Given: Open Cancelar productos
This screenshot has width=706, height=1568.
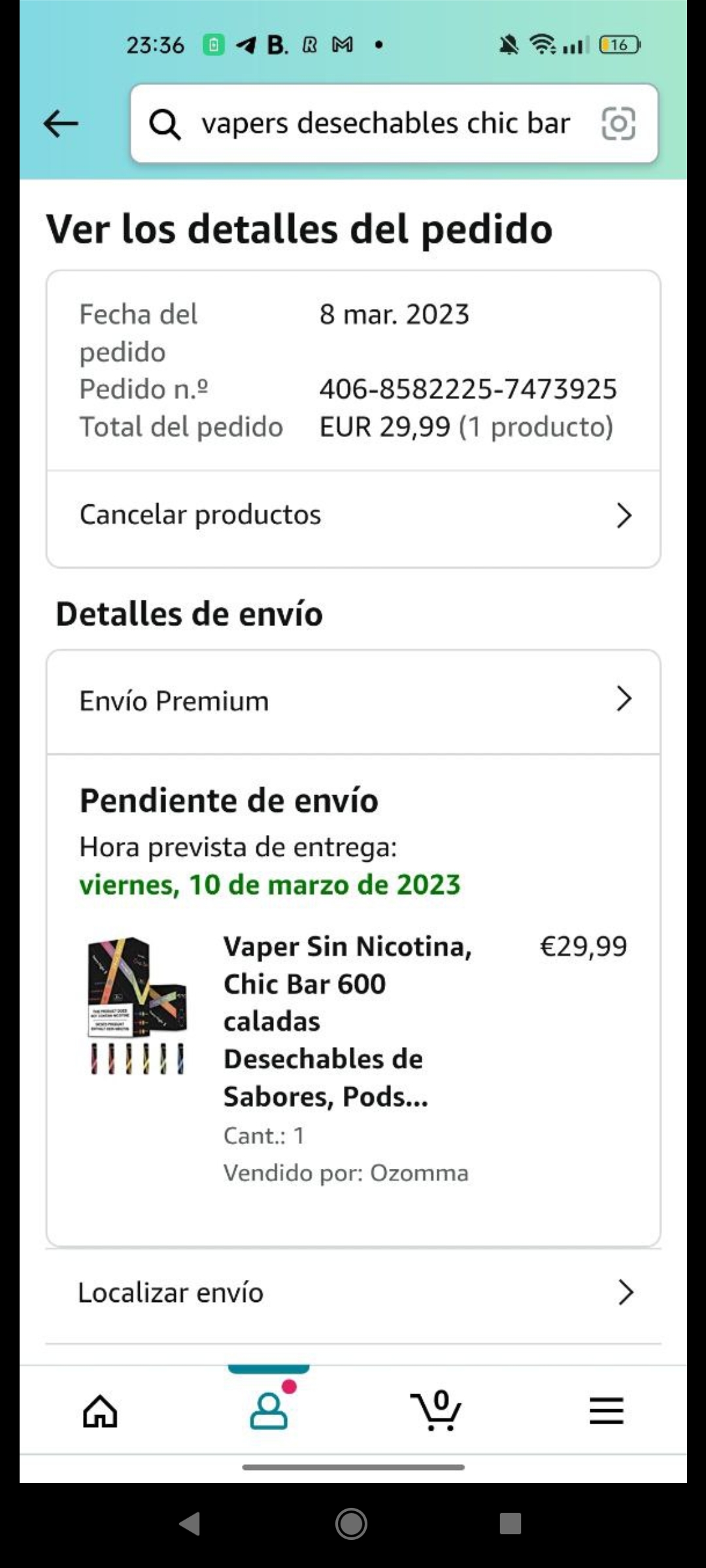Looking at the screenshot, I should click(353, 515).
